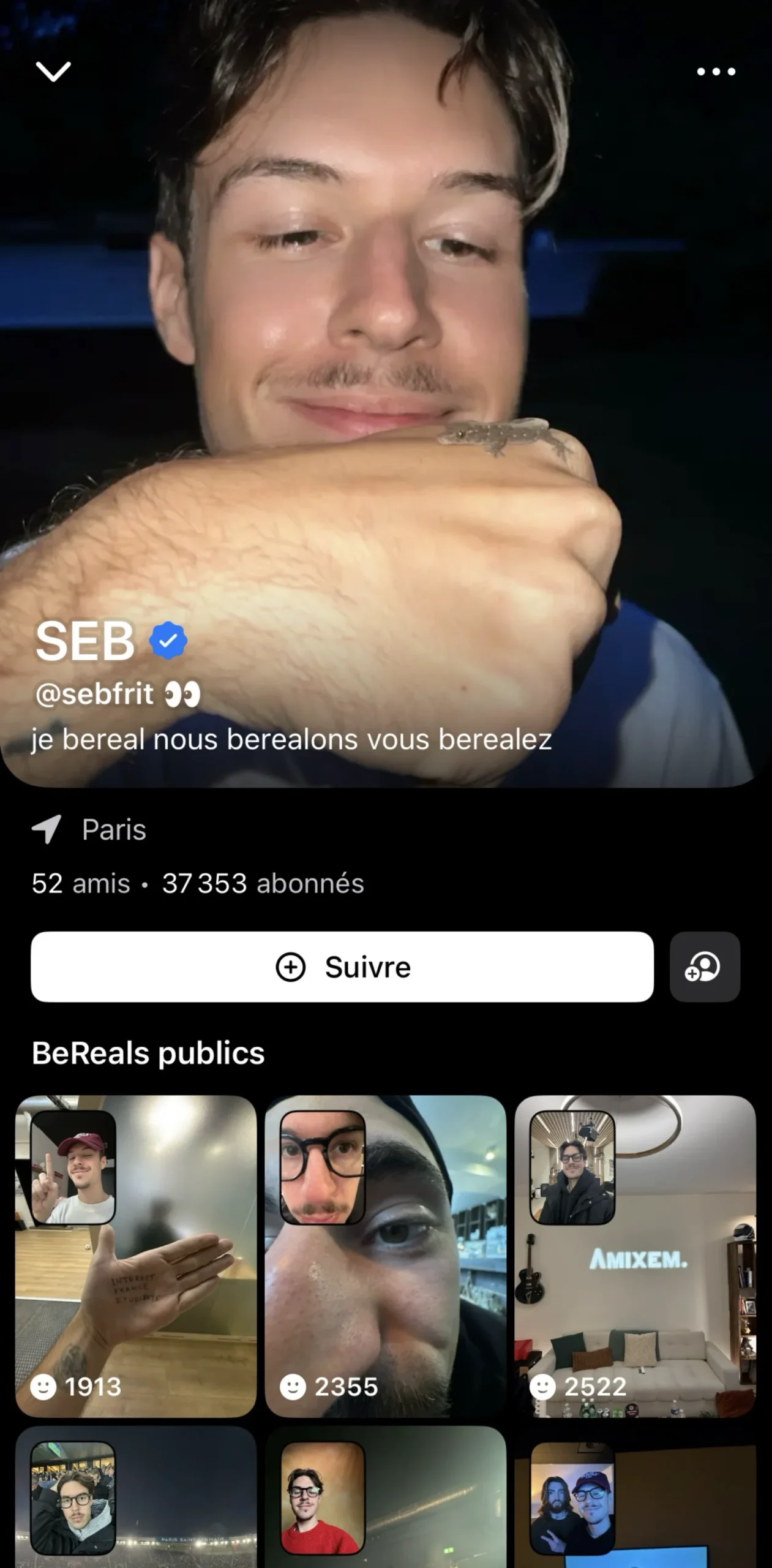This screenshot has width=772, height=1568.
Task: Send a friend request with the add-friend icon
Action: 704,967
